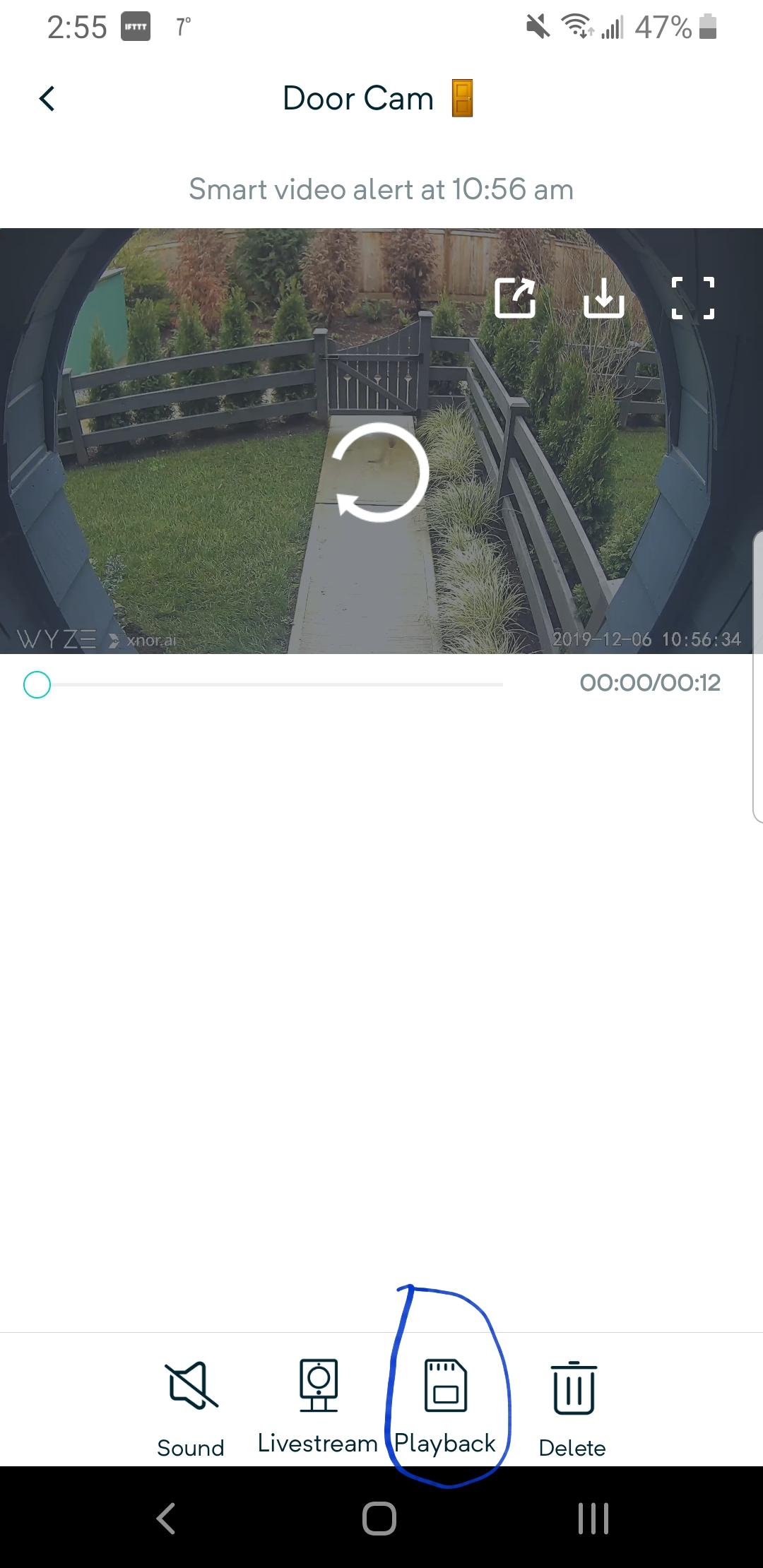Delete this alert video
Screen dimensions: 763x1568
(x=573, y=1406)
